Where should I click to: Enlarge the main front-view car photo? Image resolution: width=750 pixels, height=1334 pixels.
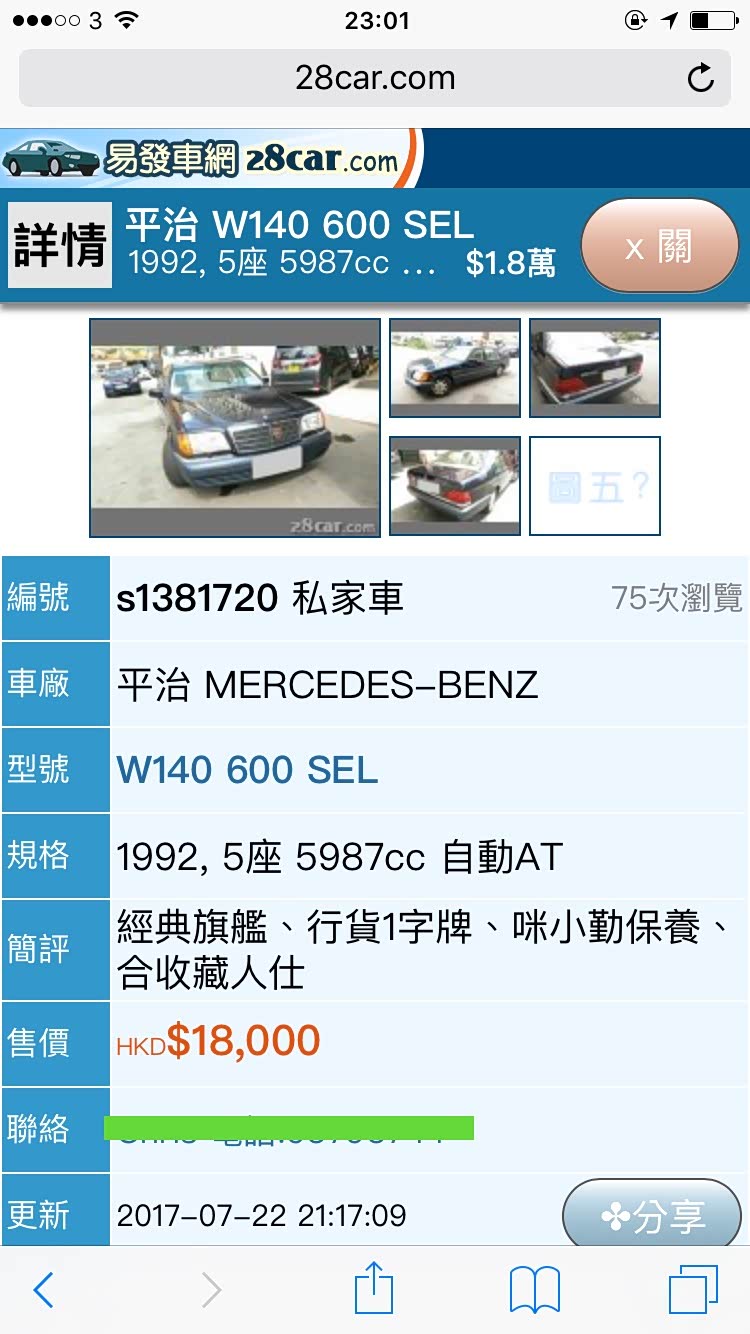tap(235, 427)
